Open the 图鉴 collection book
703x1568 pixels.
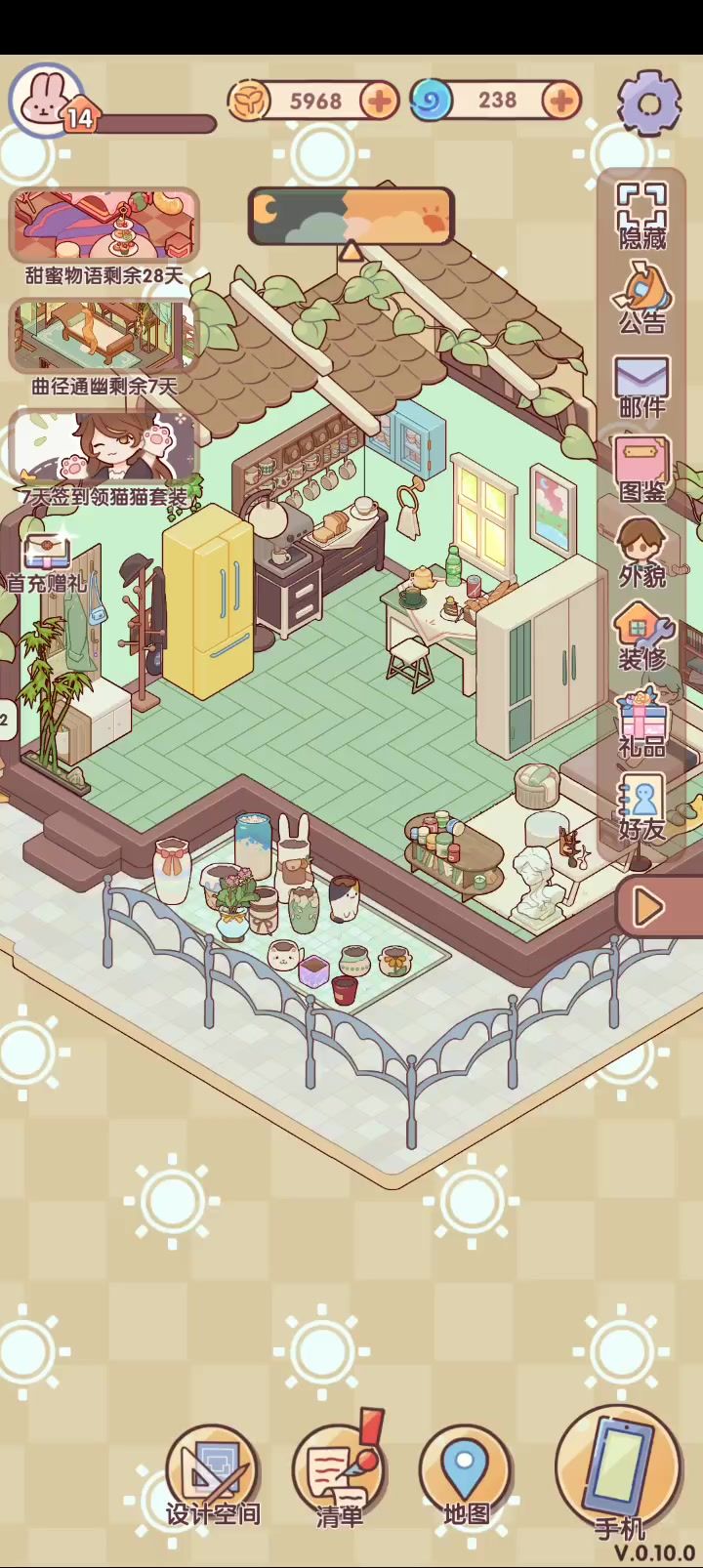pos(641,471)
